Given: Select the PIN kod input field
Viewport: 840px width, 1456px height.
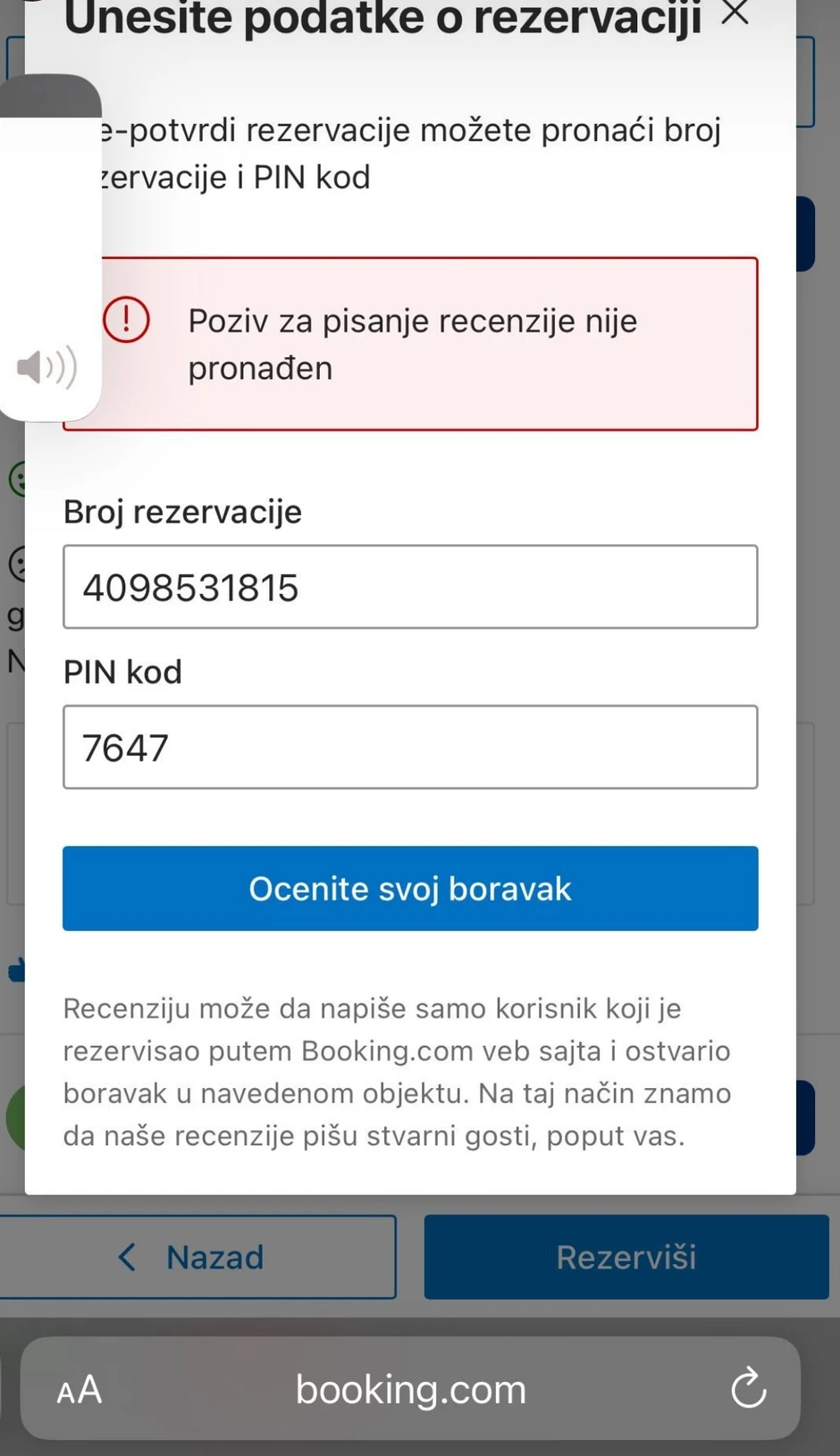Looking at the screenshot, I should tap(410, 748).
